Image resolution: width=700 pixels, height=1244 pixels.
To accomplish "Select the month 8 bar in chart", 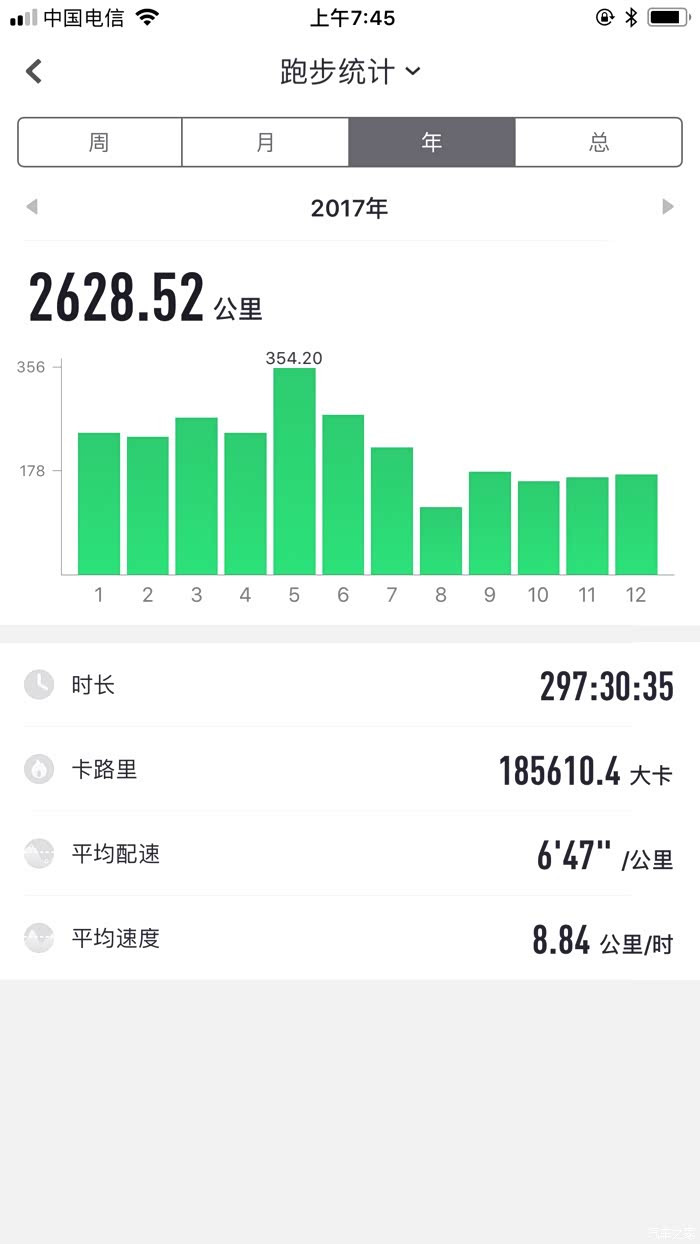I will (441, 540).
